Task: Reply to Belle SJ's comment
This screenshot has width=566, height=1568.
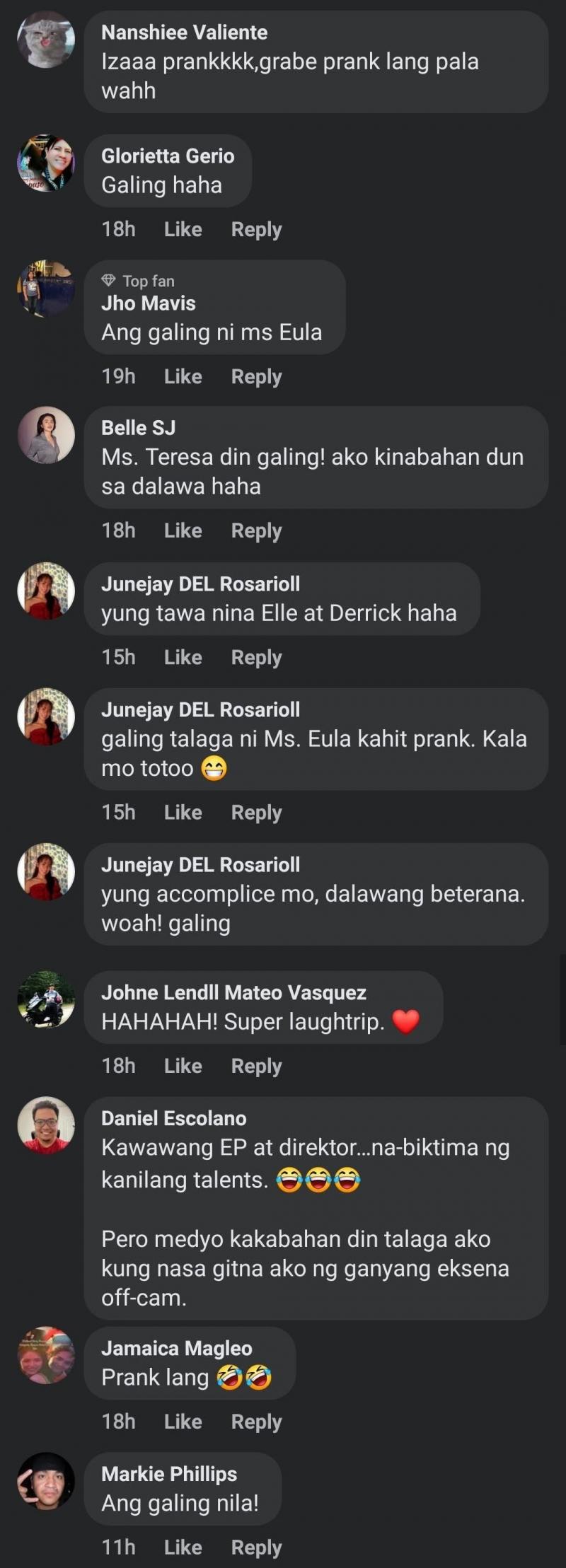Action: coord(256,530)
